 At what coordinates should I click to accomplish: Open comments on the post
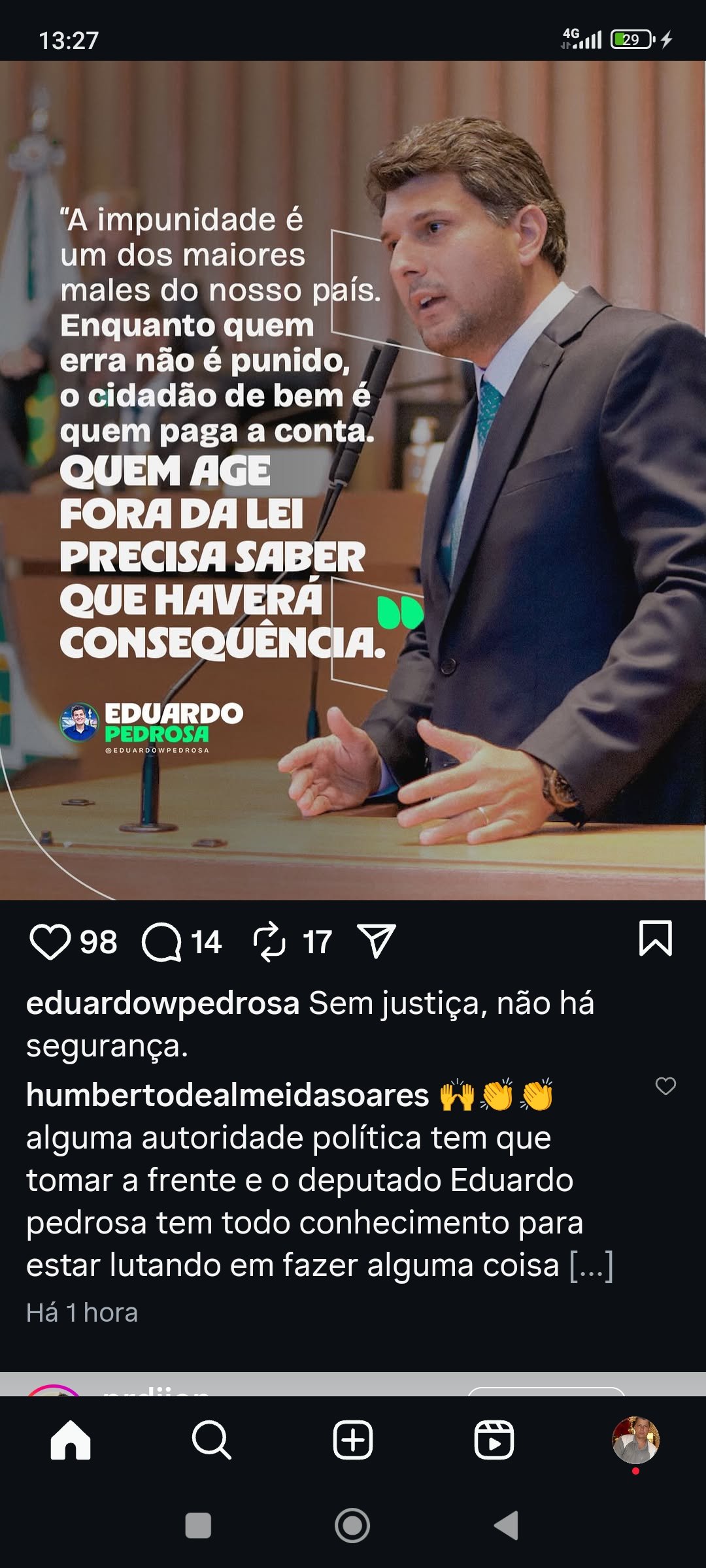[161, 941]
